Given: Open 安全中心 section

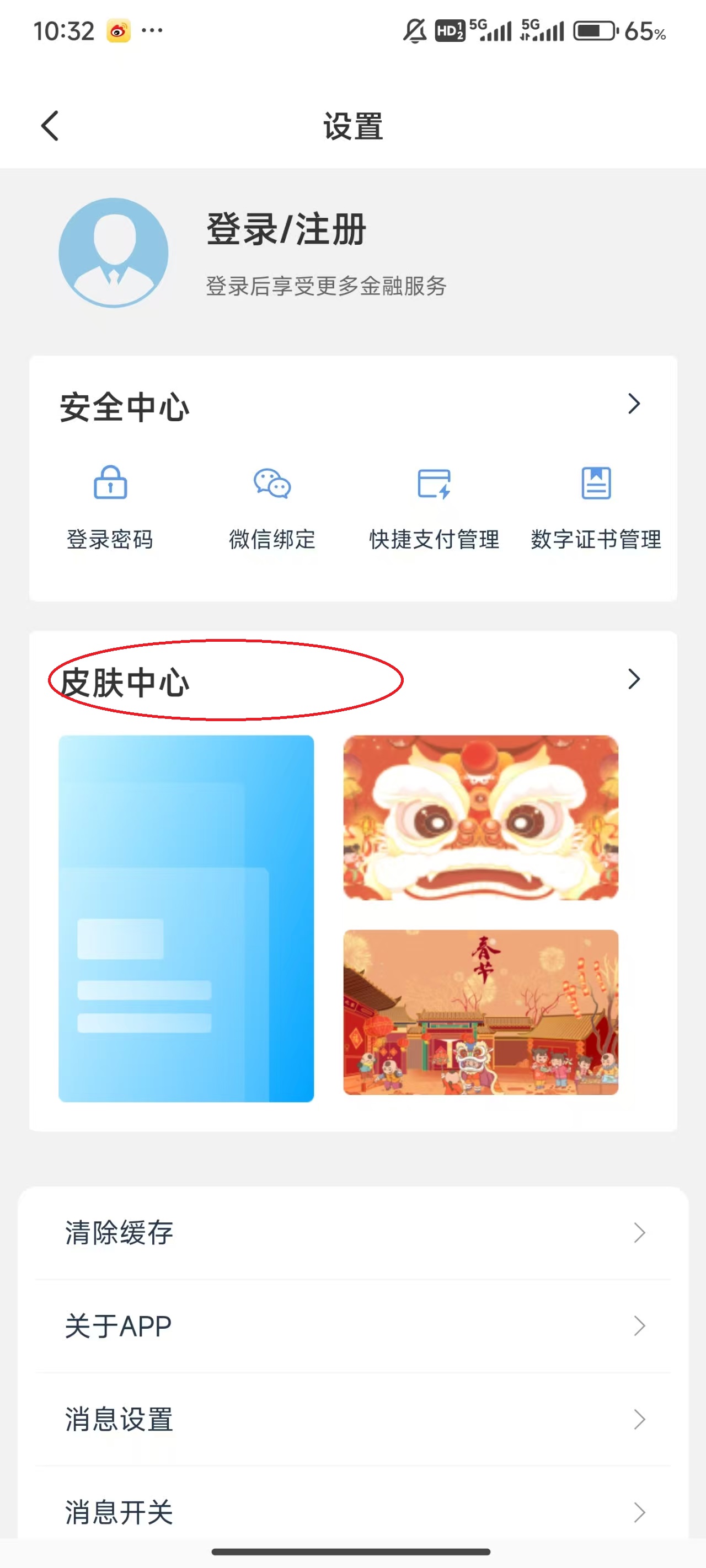Looking at the screenshot, I should (352, 406).
